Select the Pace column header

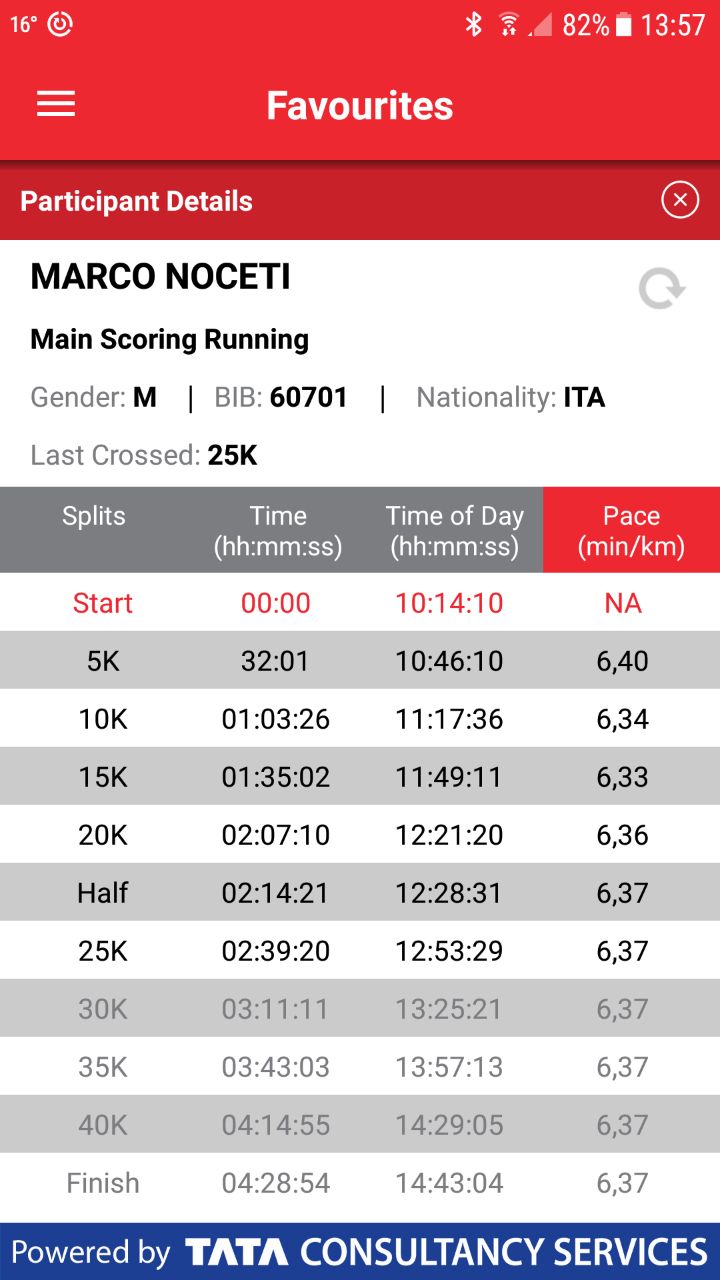click(x=631, y=530)
